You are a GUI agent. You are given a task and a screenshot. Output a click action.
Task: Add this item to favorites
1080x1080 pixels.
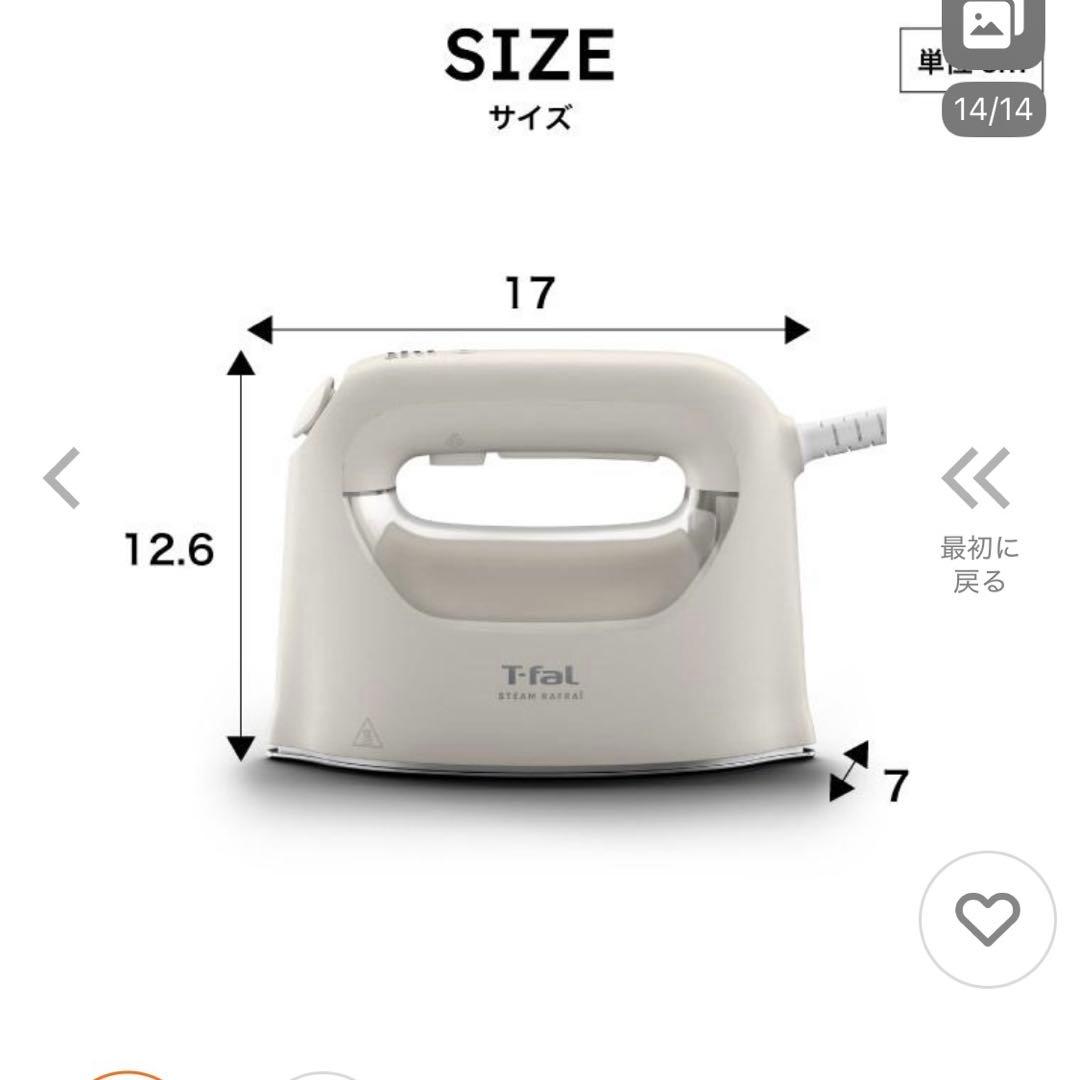click(987, 918)
